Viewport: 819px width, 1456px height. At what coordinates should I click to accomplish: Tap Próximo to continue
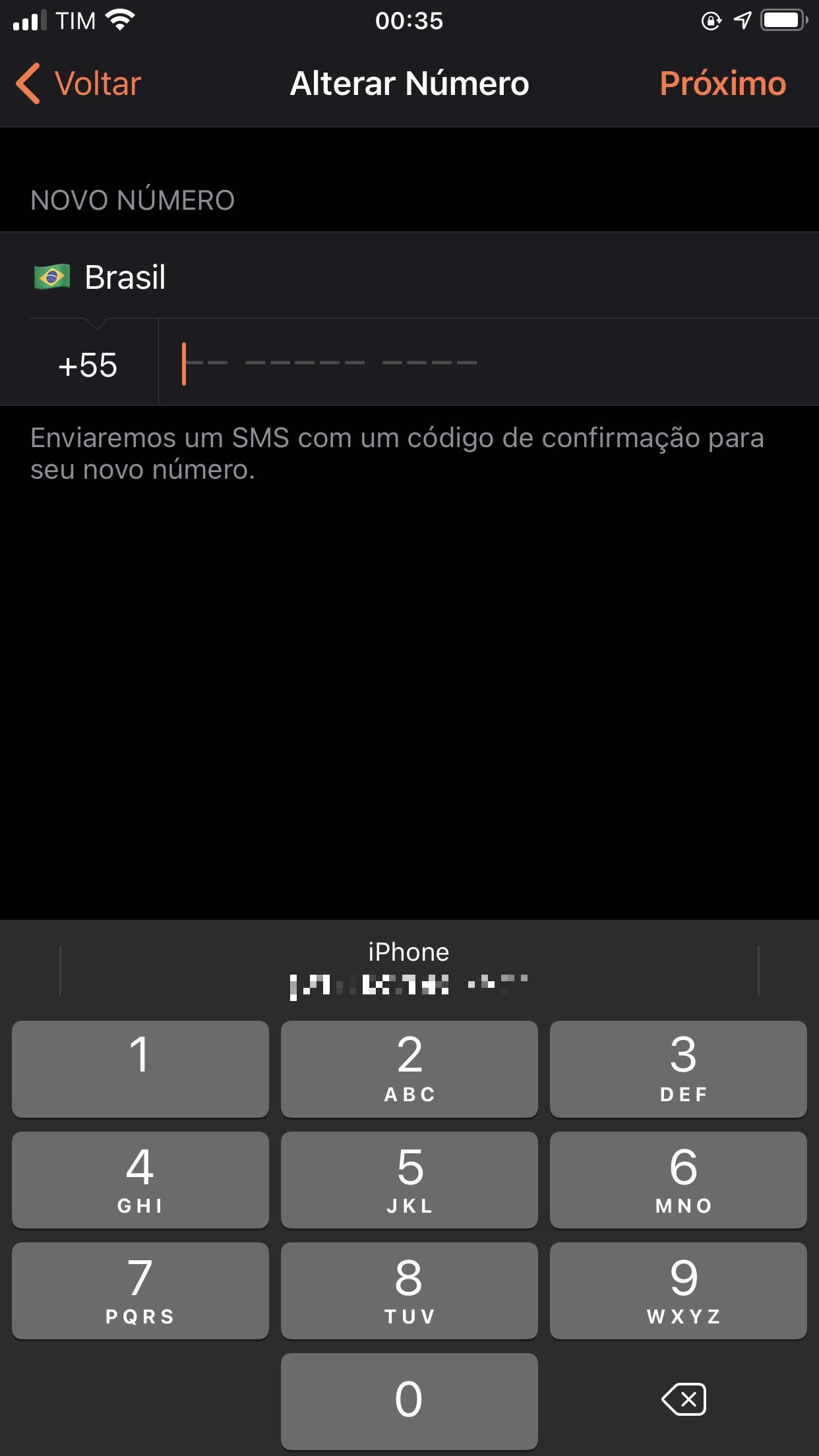tap(723, 84)
